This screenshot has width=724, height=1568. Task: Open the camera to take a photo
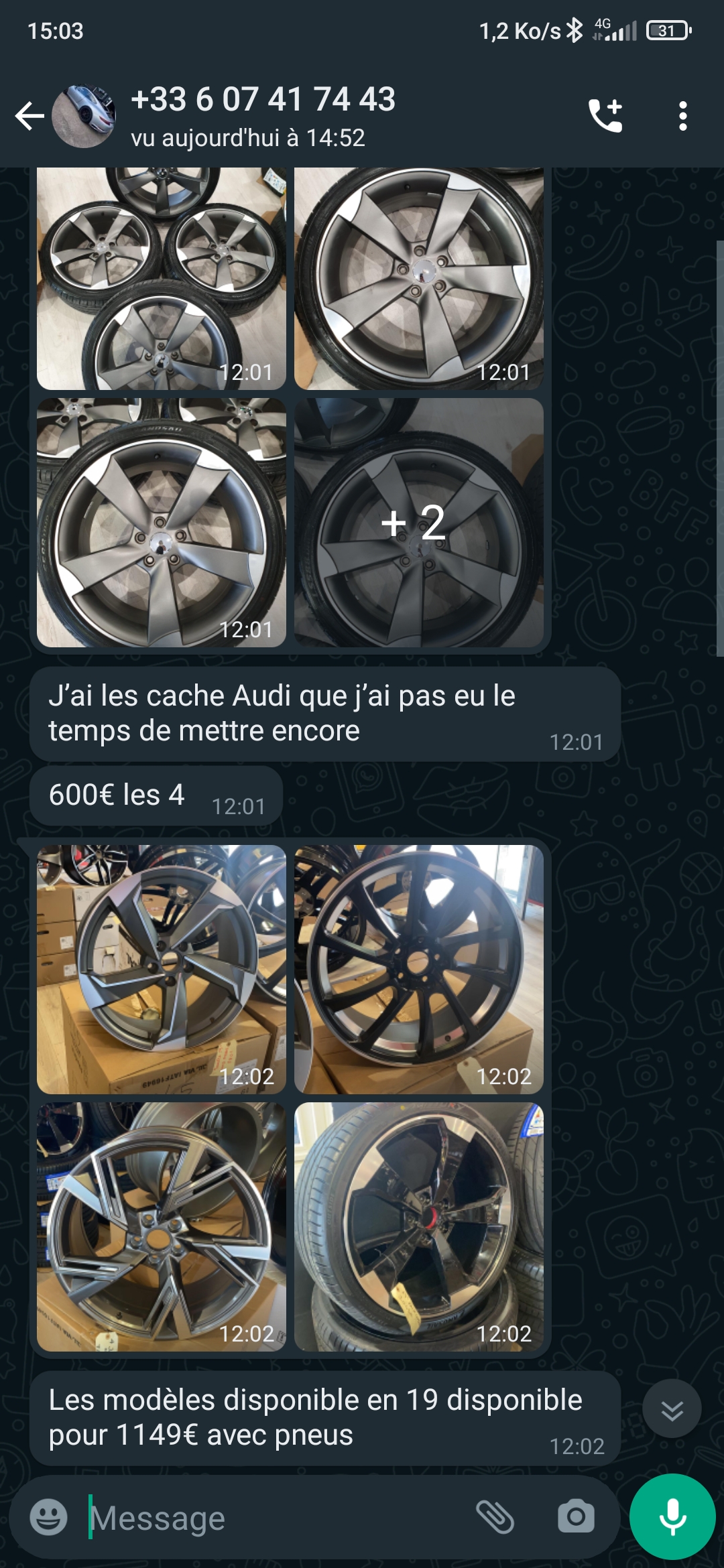(x=576, y=1517)
